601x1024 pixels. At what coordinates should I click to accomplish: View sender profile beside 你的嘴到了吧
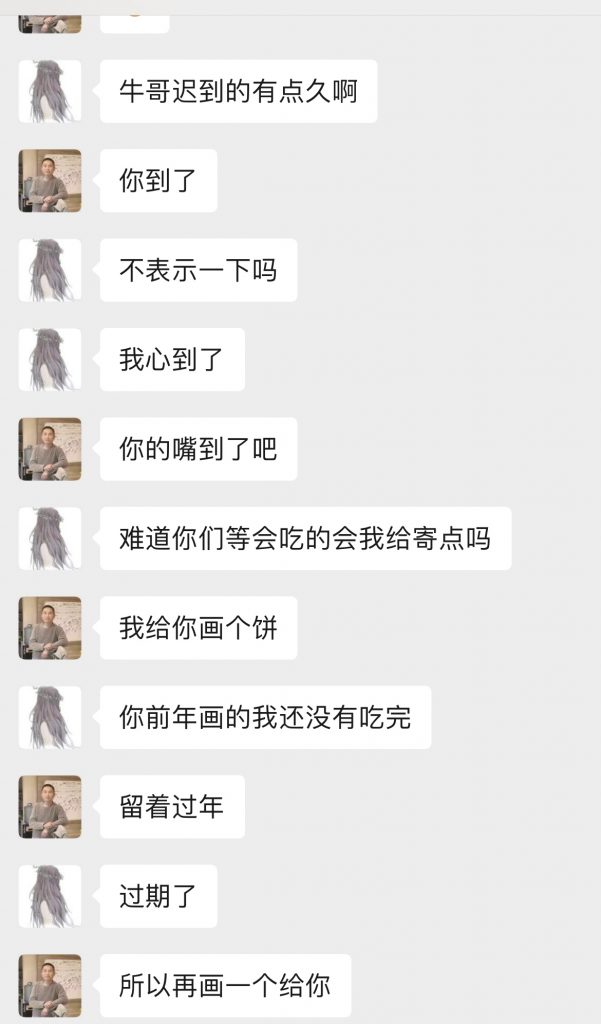click(50, 449)
